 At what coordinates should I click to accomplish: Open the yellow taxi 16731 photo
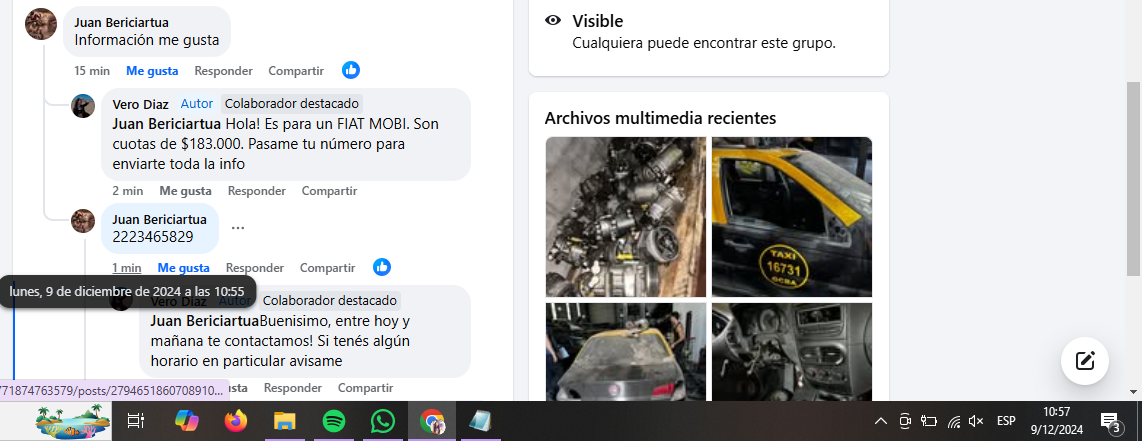tap(791, 217)
